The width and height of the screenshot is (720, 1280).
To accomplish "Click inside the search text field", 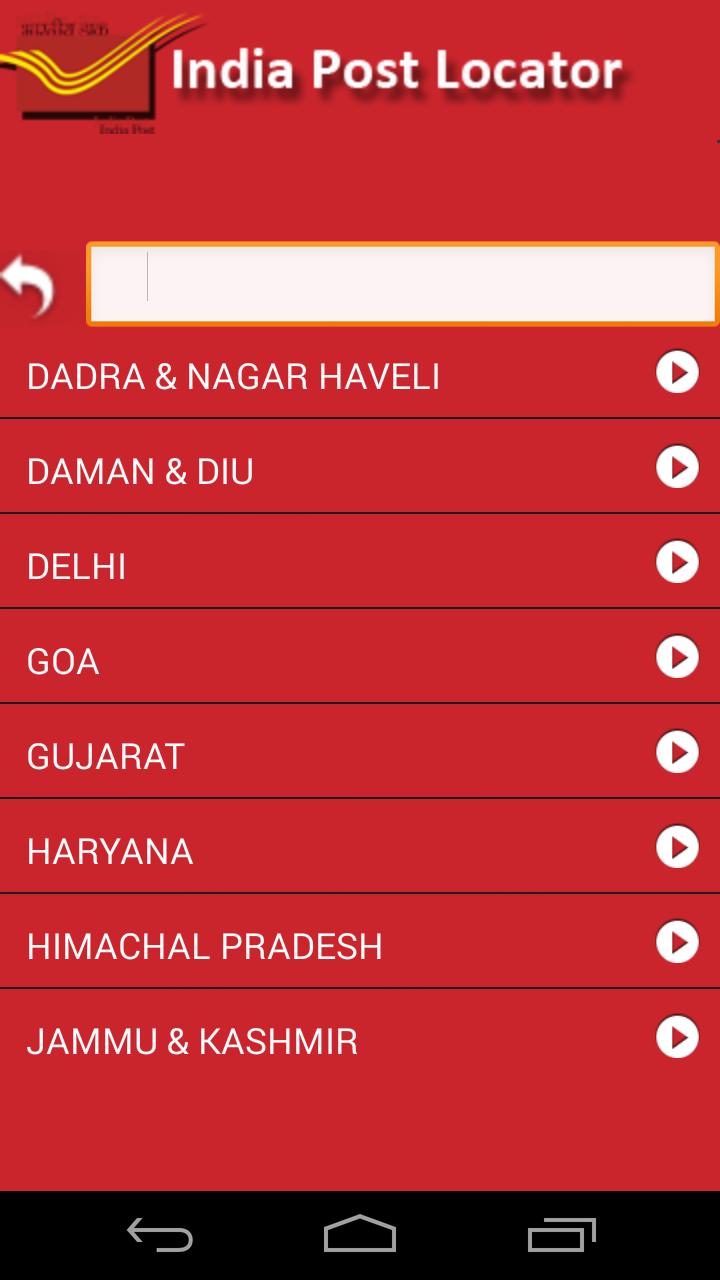I will pos(400,283).
